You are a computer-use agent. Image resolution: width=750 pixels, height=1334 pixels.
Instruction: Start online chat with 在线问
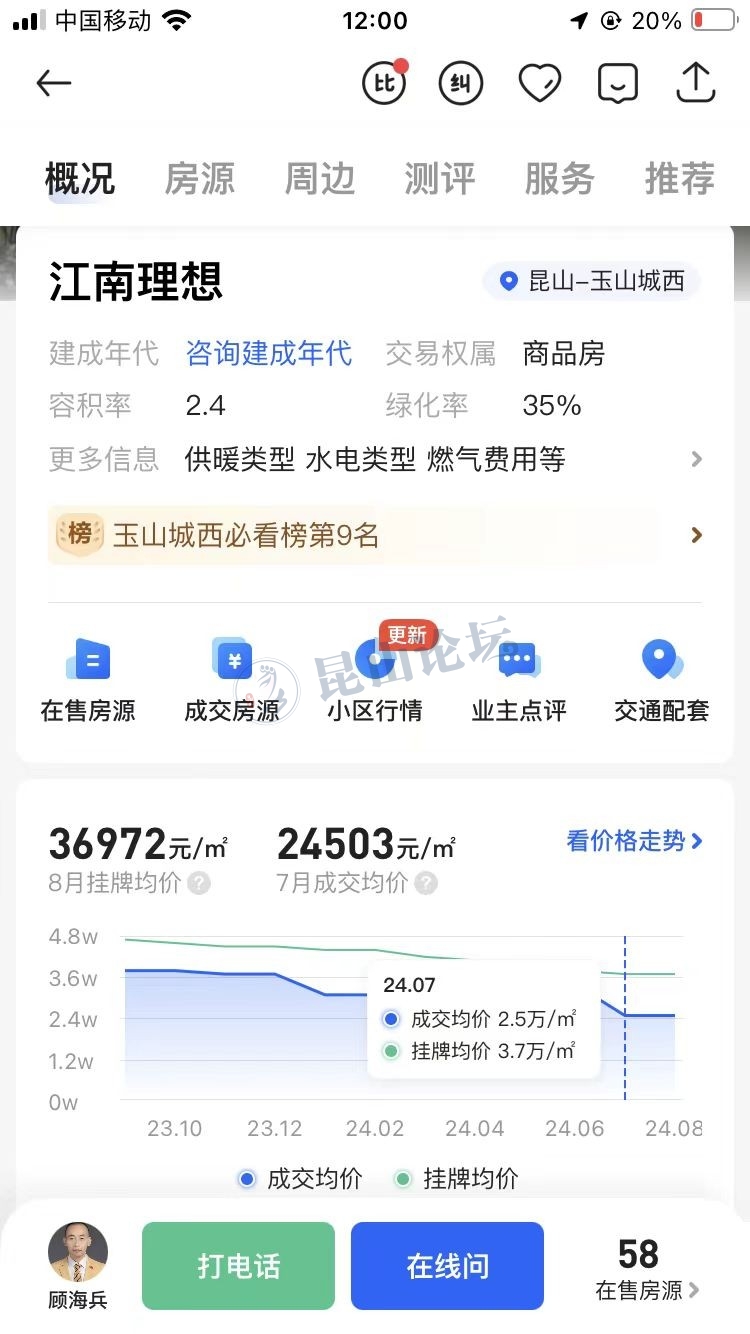[447, 1266]
